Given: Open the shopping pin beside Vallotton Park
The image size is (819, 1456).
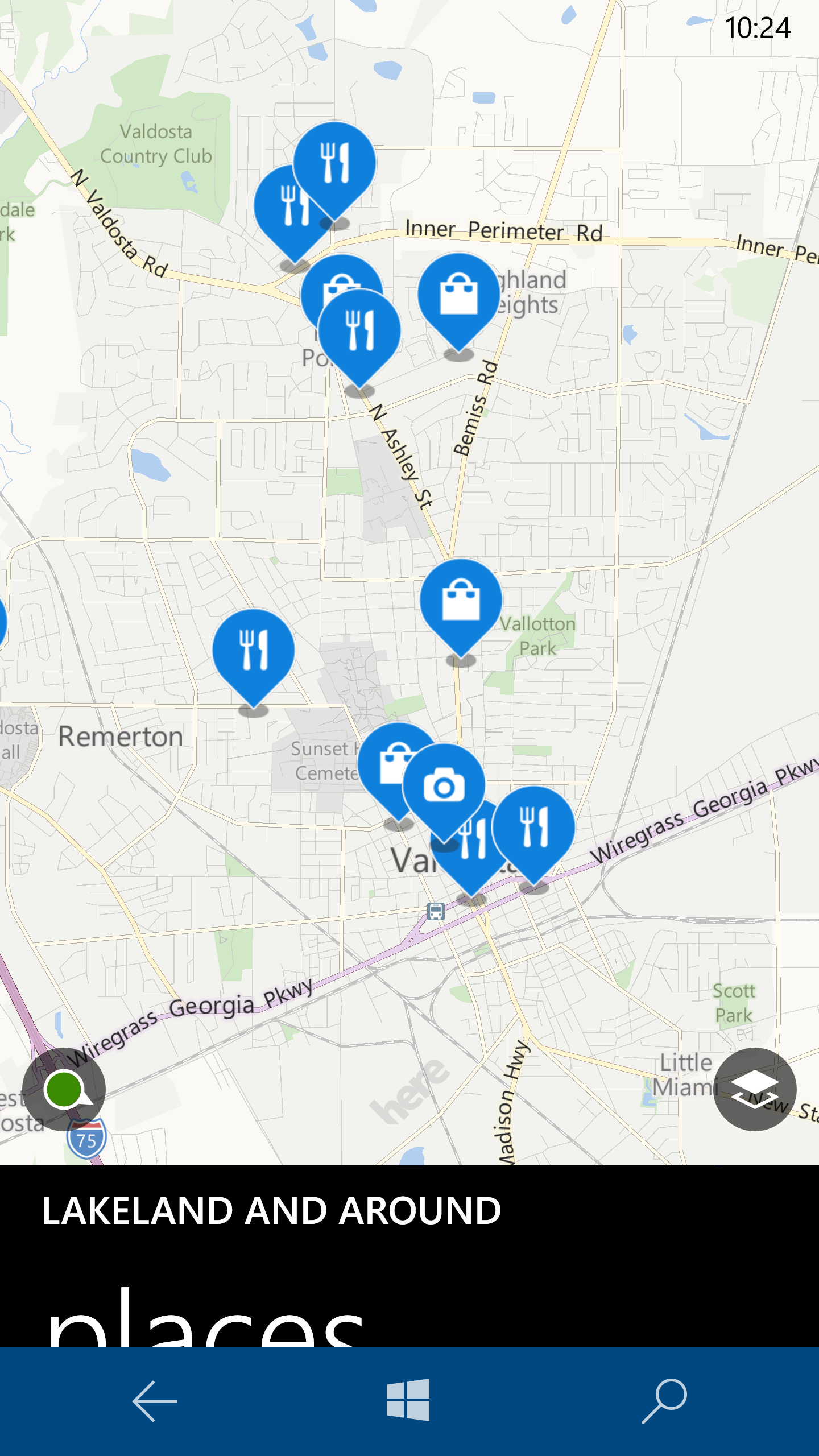Looking at the screenshot, I should tap(461, 601).
